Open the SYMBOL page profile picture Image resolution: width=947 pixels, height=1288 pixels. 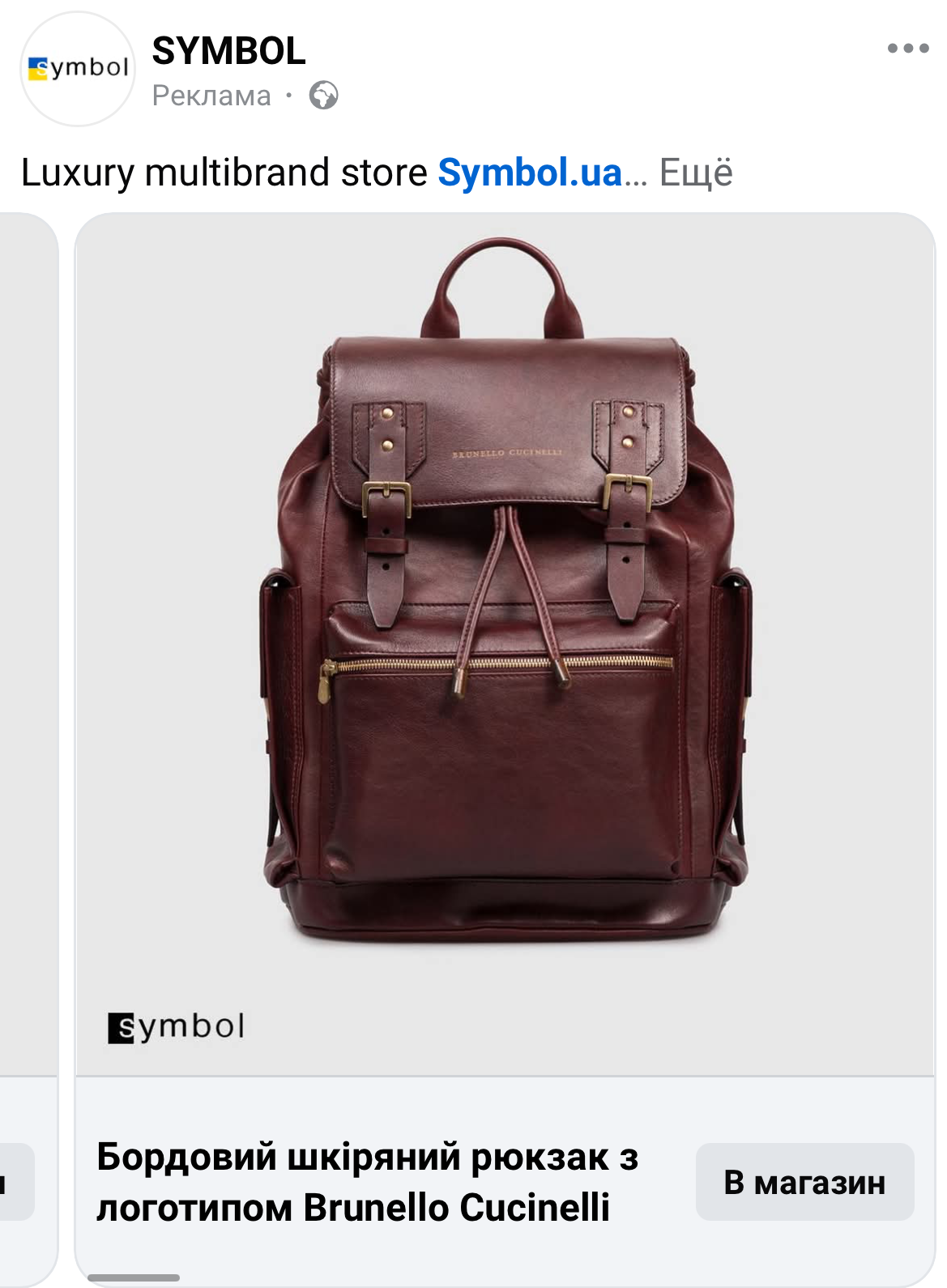pyautogui.click(x=77, y=70)
